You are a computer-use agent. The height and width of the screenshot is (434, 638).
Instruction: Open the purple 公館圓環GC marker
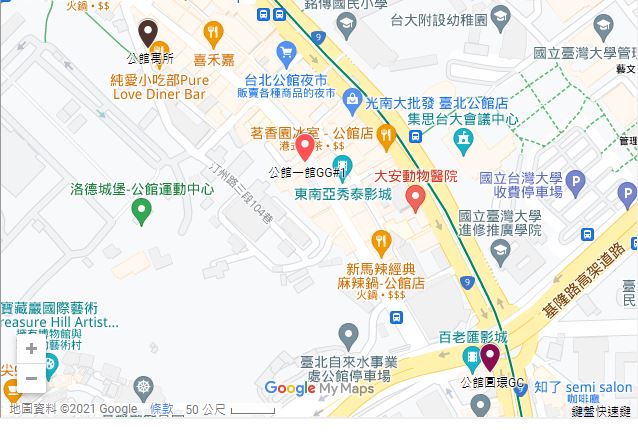tap(490, 356)
